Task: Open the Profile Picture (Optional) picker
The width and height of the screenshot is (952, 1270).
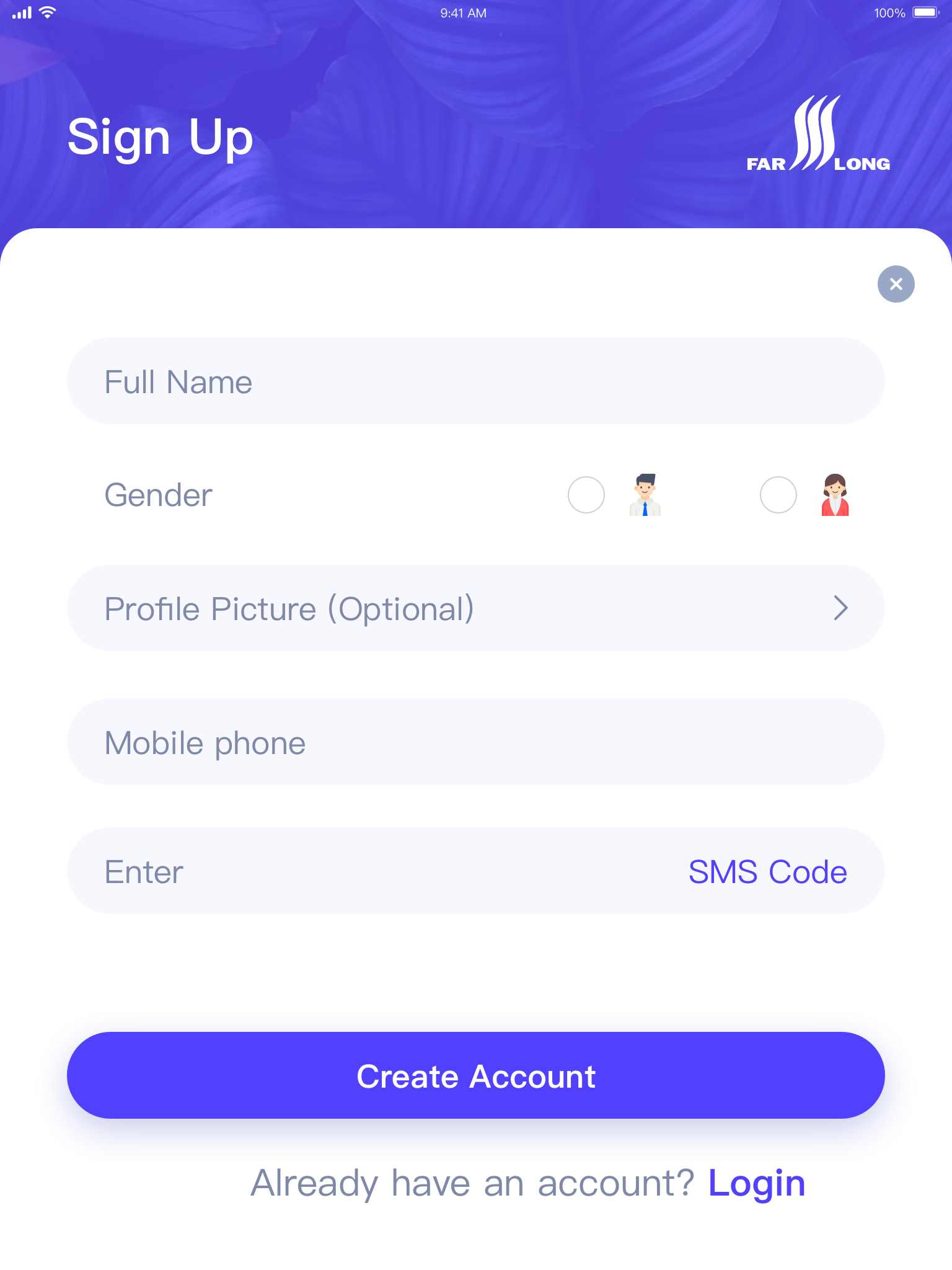Action: [475, 608]
